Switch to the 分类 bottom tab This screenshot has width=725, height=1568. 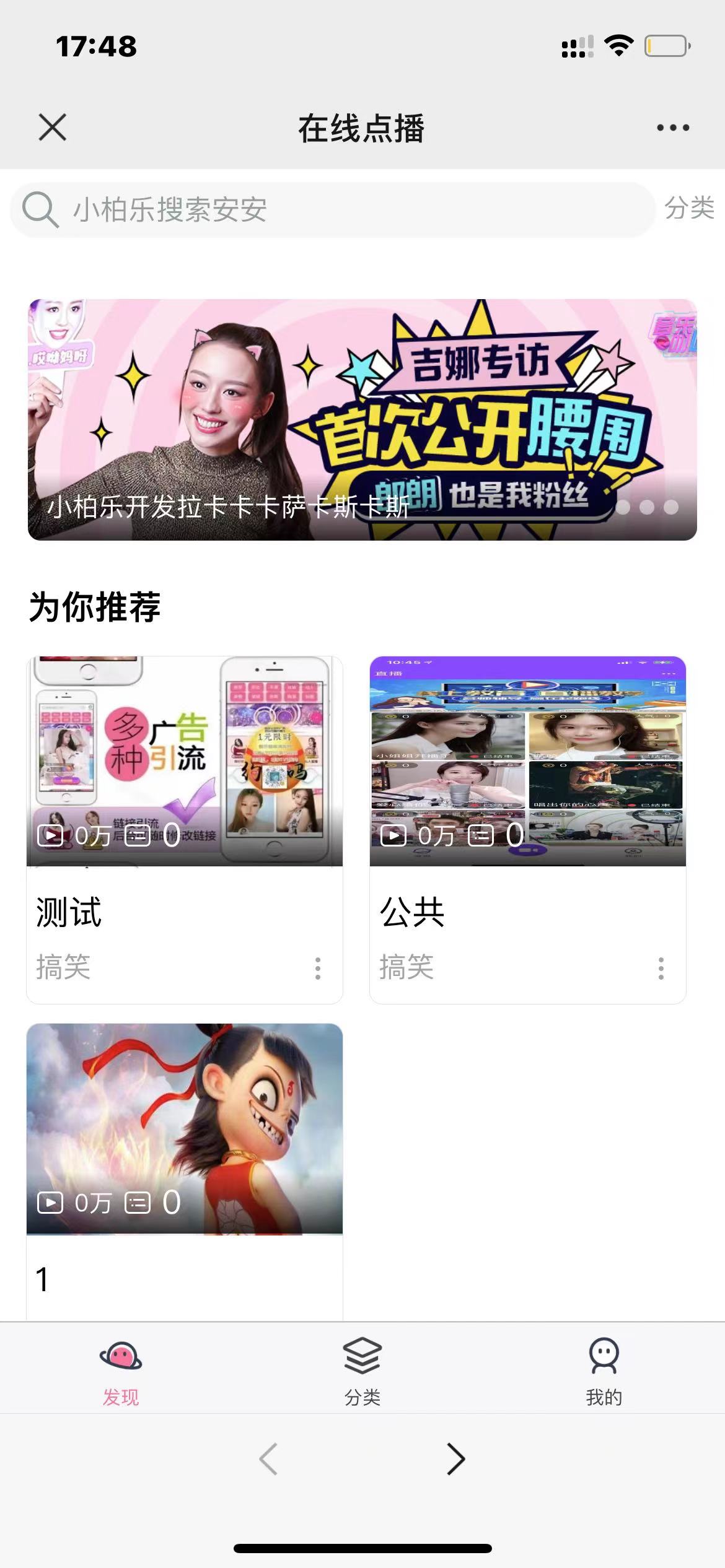pyautogui.click(x=362, y=1370)
